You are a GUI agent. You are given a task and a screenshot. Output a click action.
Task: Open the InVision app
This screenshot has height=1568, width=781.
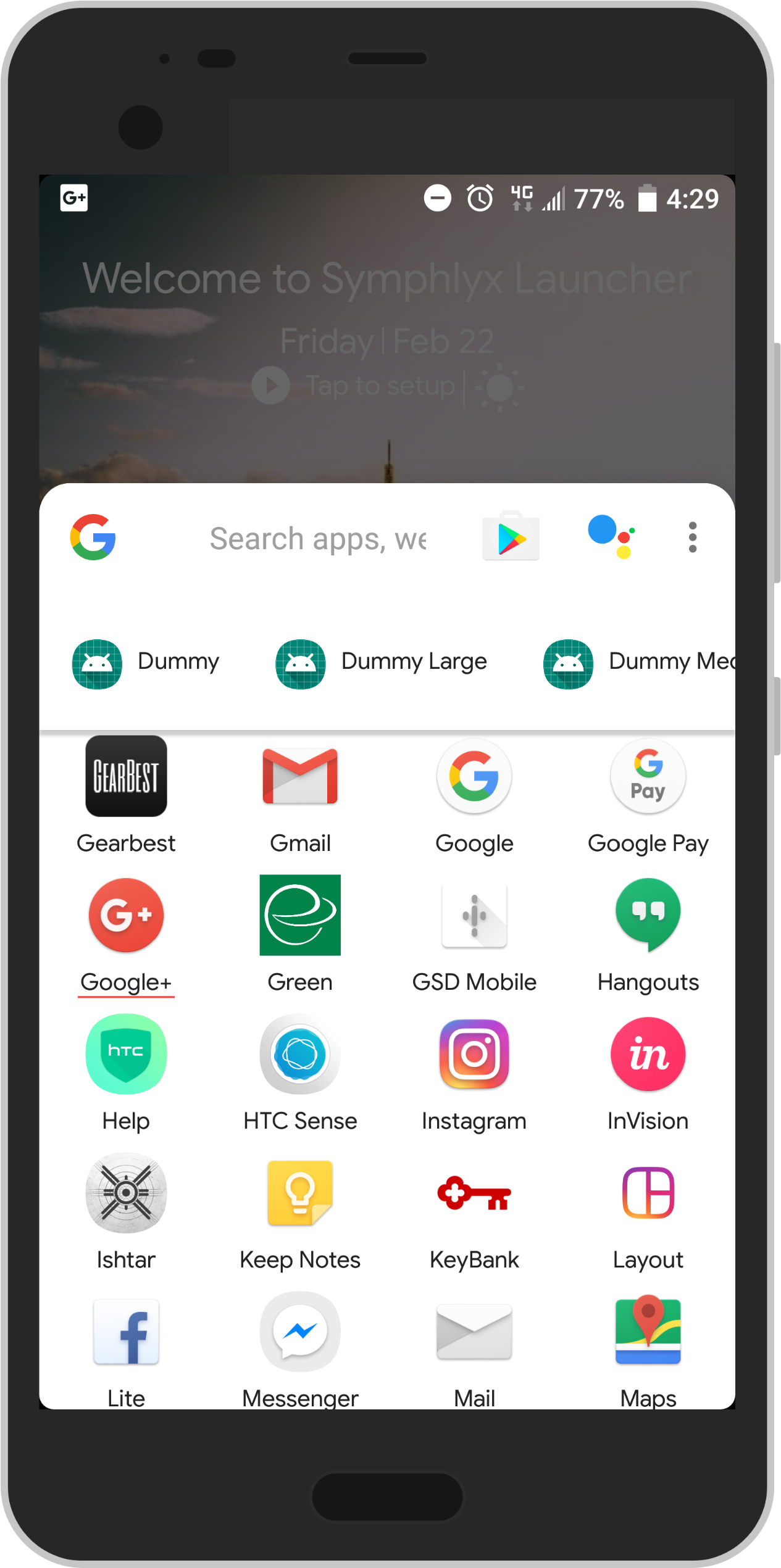(648, 1054)
